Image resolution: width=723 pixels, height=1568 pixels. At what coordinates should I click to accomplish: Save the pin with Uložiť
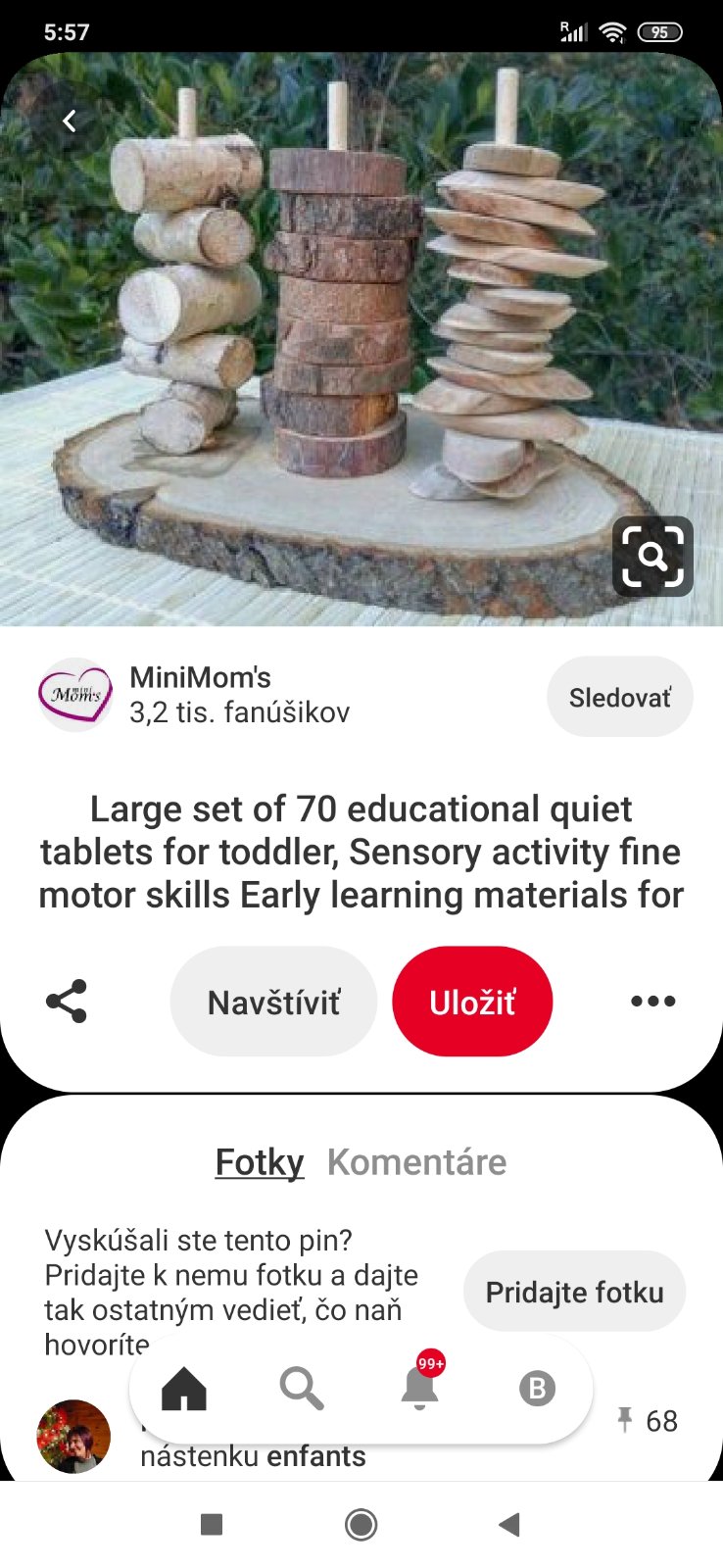(x=472, y=1002)
